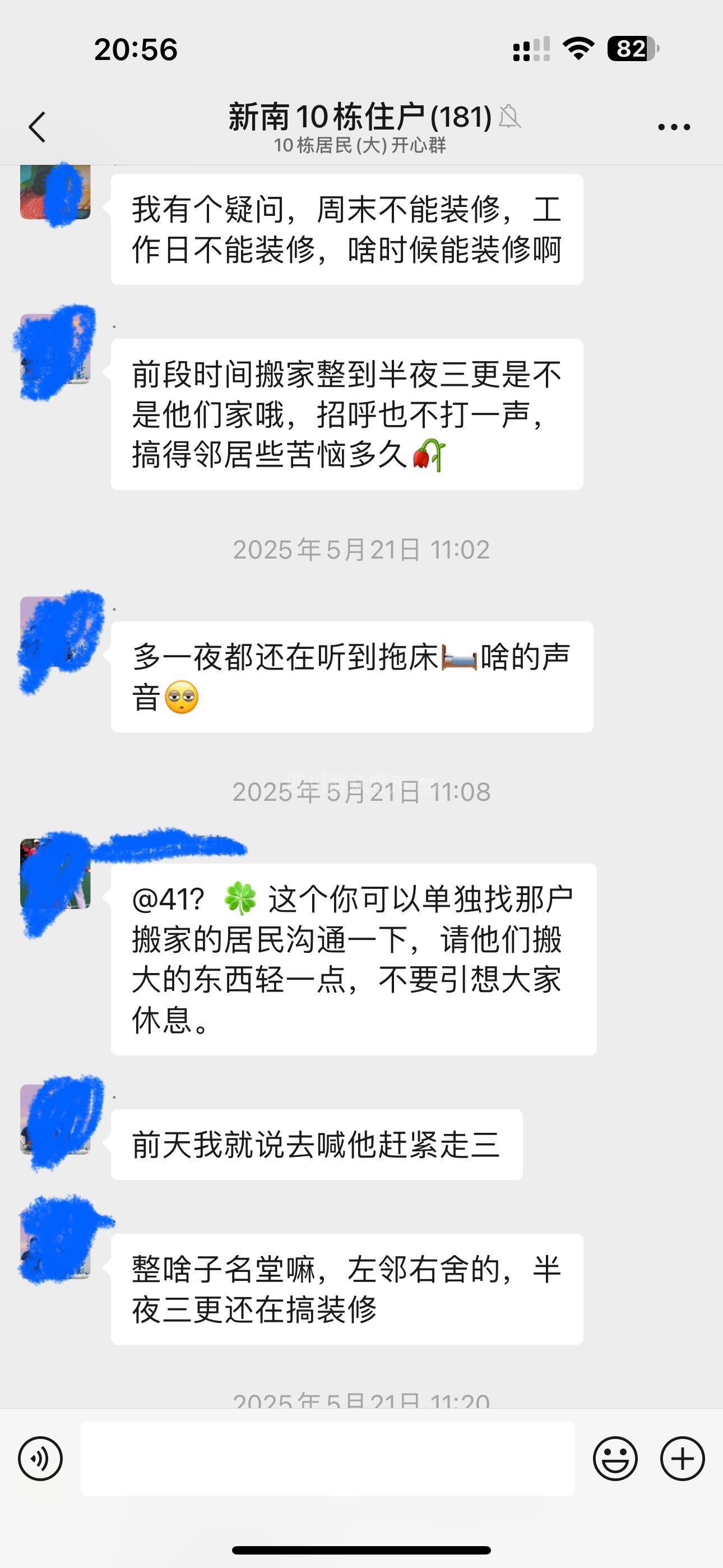Open avatar of sender mentioning 搬家整到半夜三更
Image resolution: width=723 pixels, height=1568 pixels.
55,349
